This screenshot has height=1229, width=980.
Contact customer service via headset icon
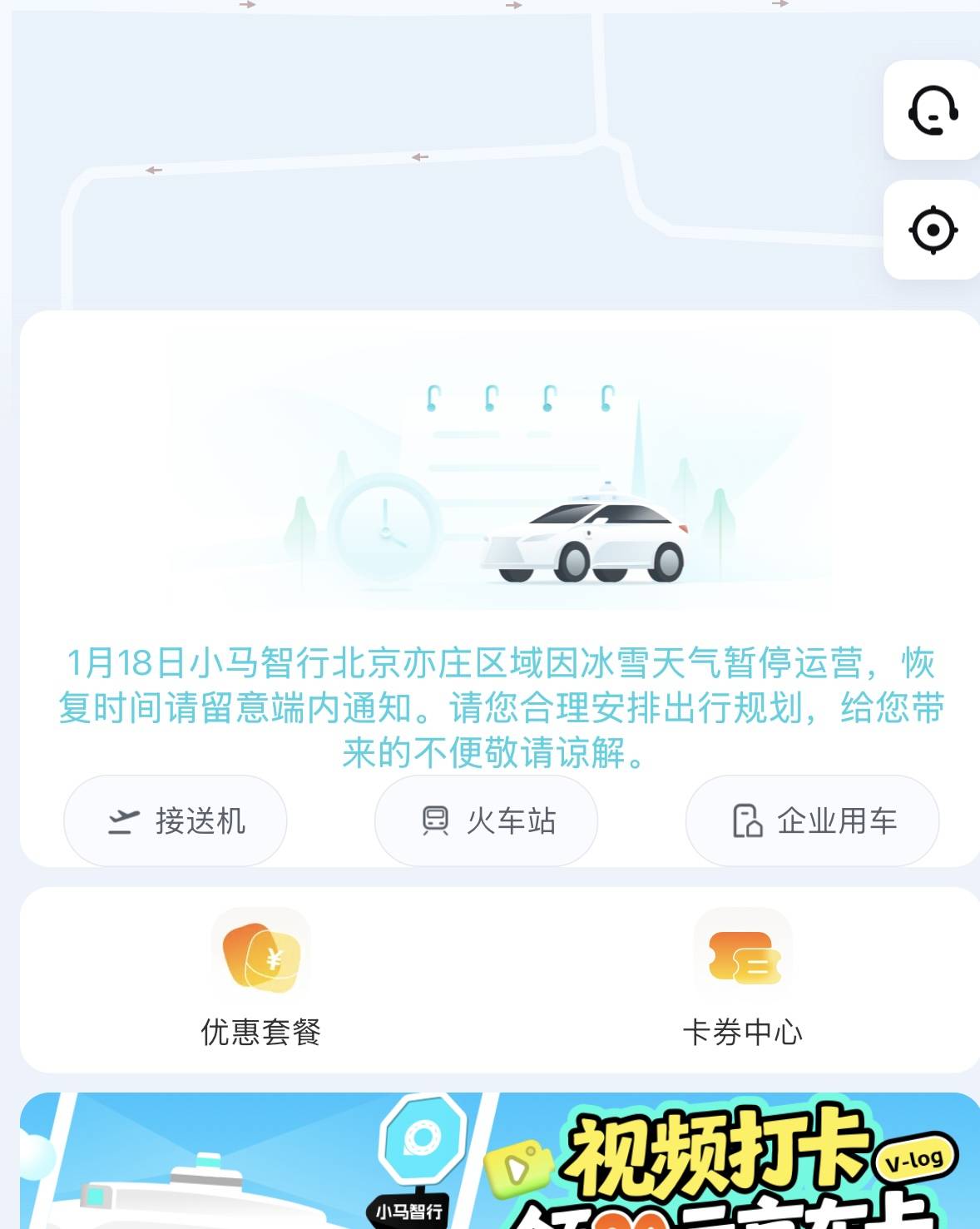933,110
